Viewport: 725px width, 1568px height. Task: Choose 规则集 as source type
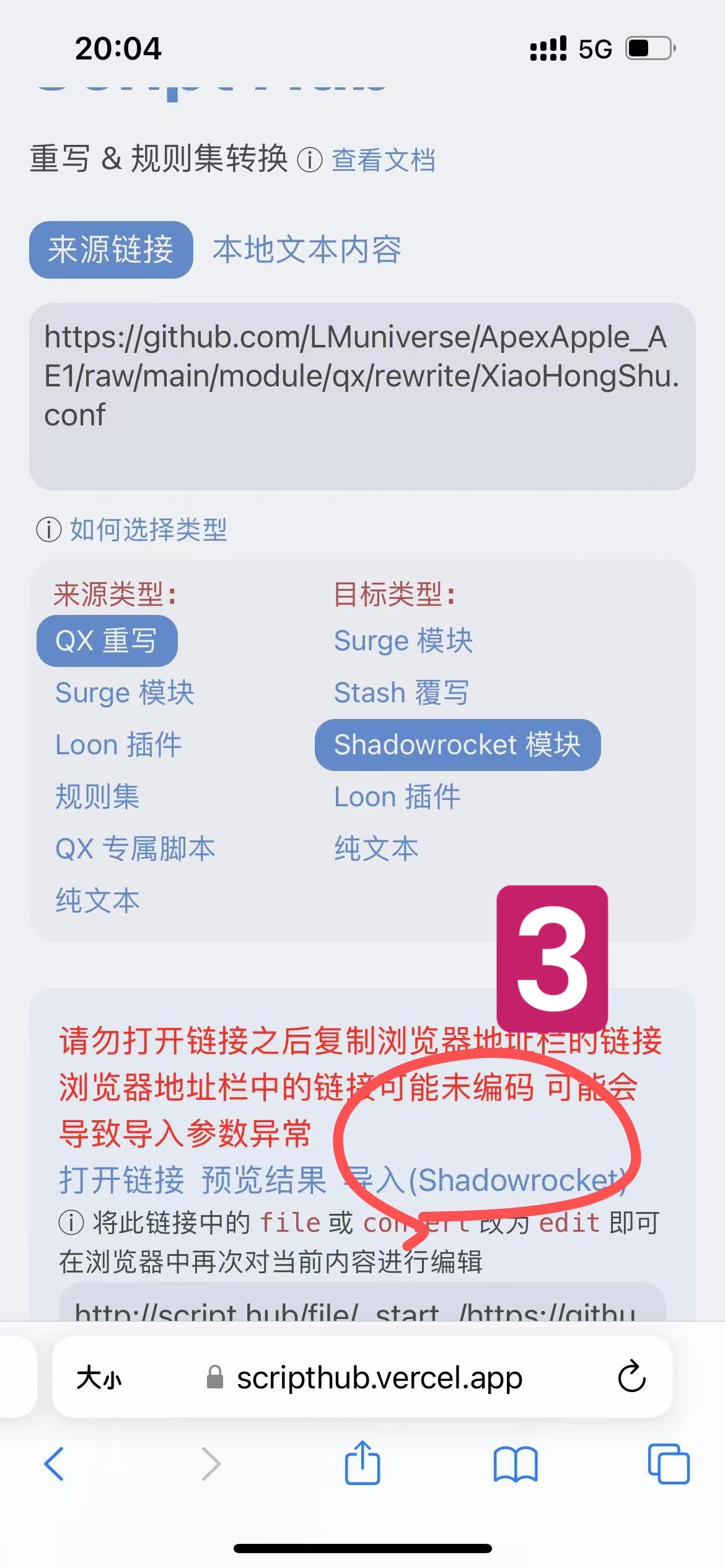[x=97, y=796]
